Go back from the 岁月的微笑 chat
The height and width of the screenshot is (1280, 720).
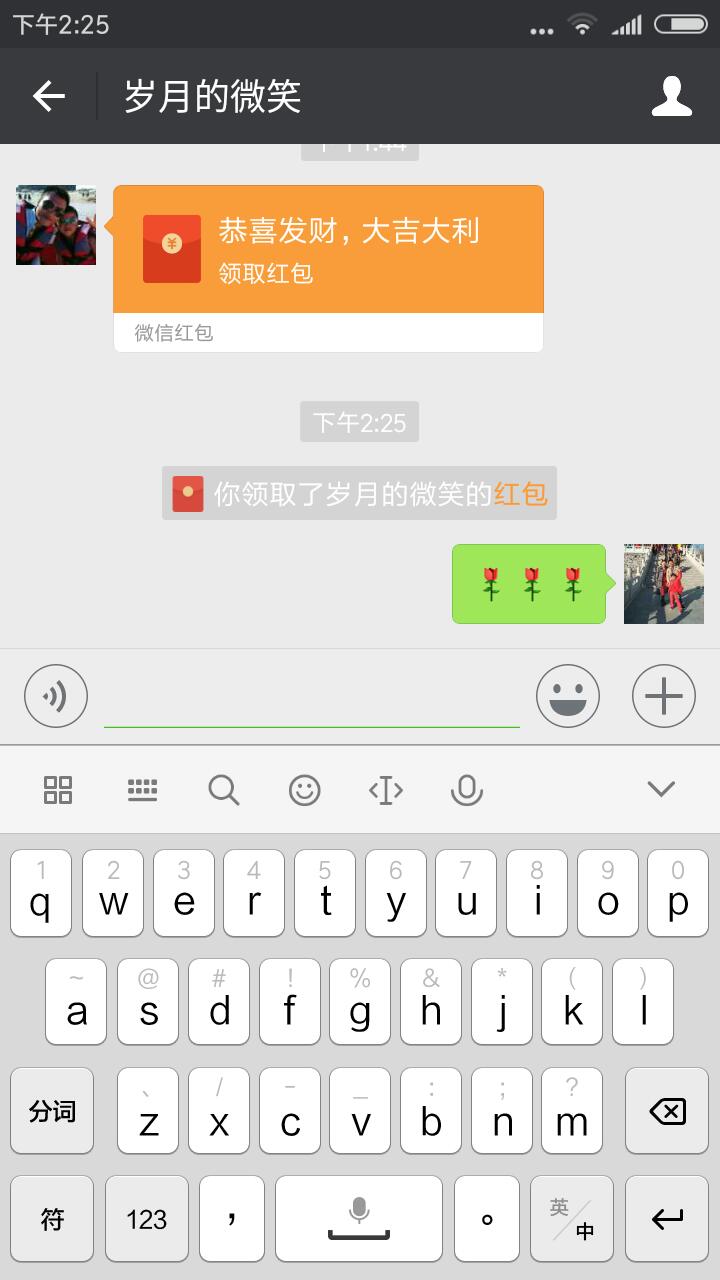click(48, 96)
